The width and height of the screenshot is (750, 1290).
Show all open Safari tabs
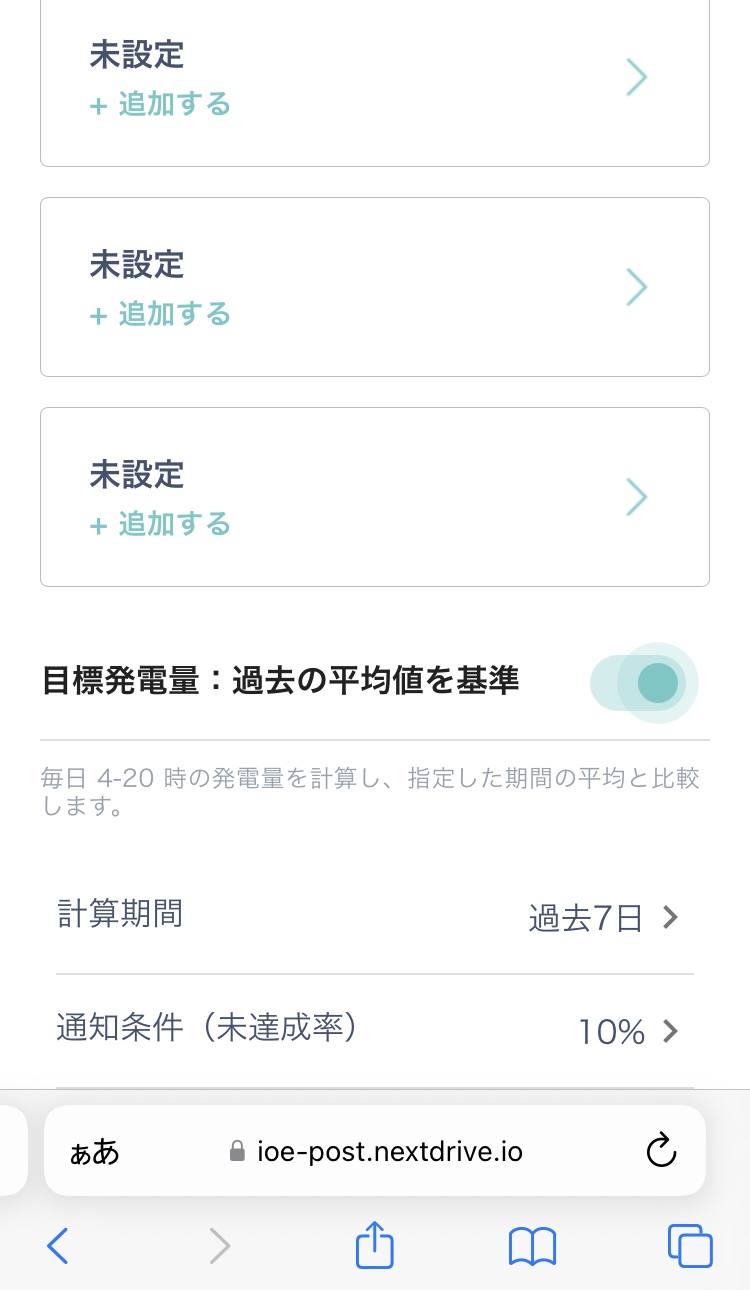tap(689, 1246)
